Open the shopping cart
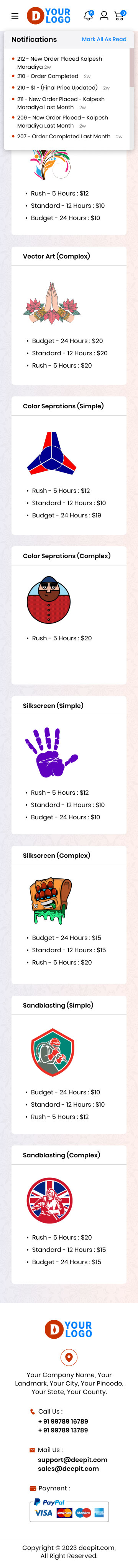This screenshot has height=1568, width=138. point(119,15)
